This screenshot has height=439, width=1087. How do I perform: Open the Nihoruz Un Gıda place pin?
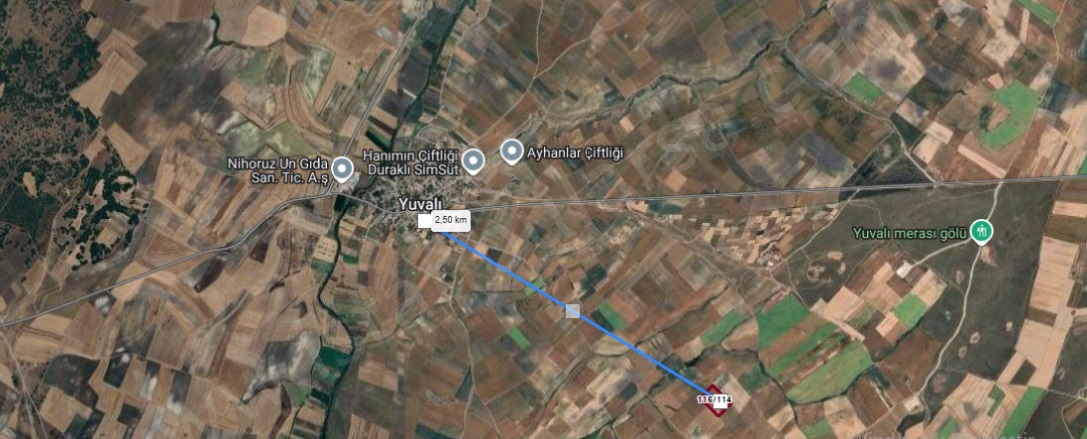[x=342, y=169]
